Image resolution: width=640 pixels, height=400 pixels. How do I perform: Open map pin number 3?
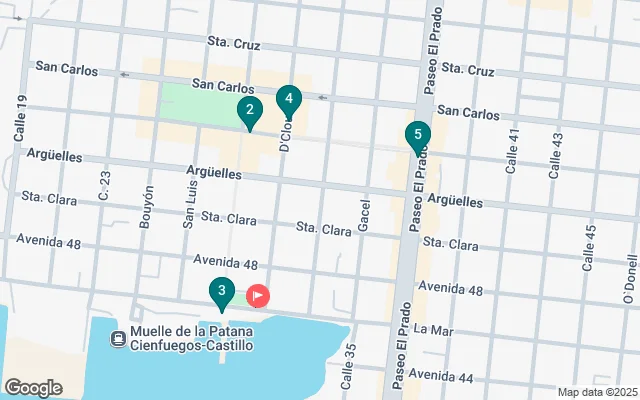(221, 293)
